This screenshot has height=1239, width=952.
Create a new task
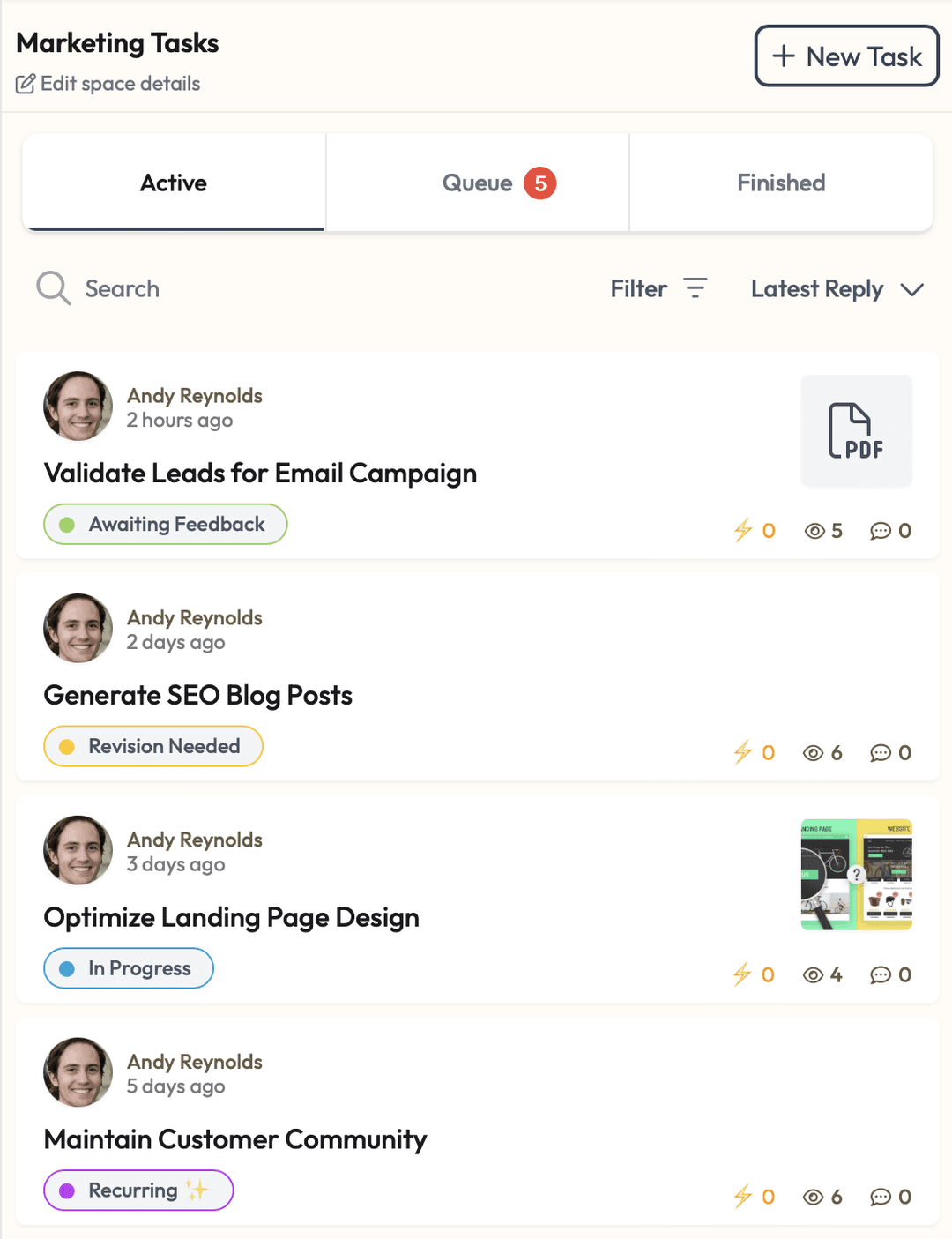tap(846, 56)
